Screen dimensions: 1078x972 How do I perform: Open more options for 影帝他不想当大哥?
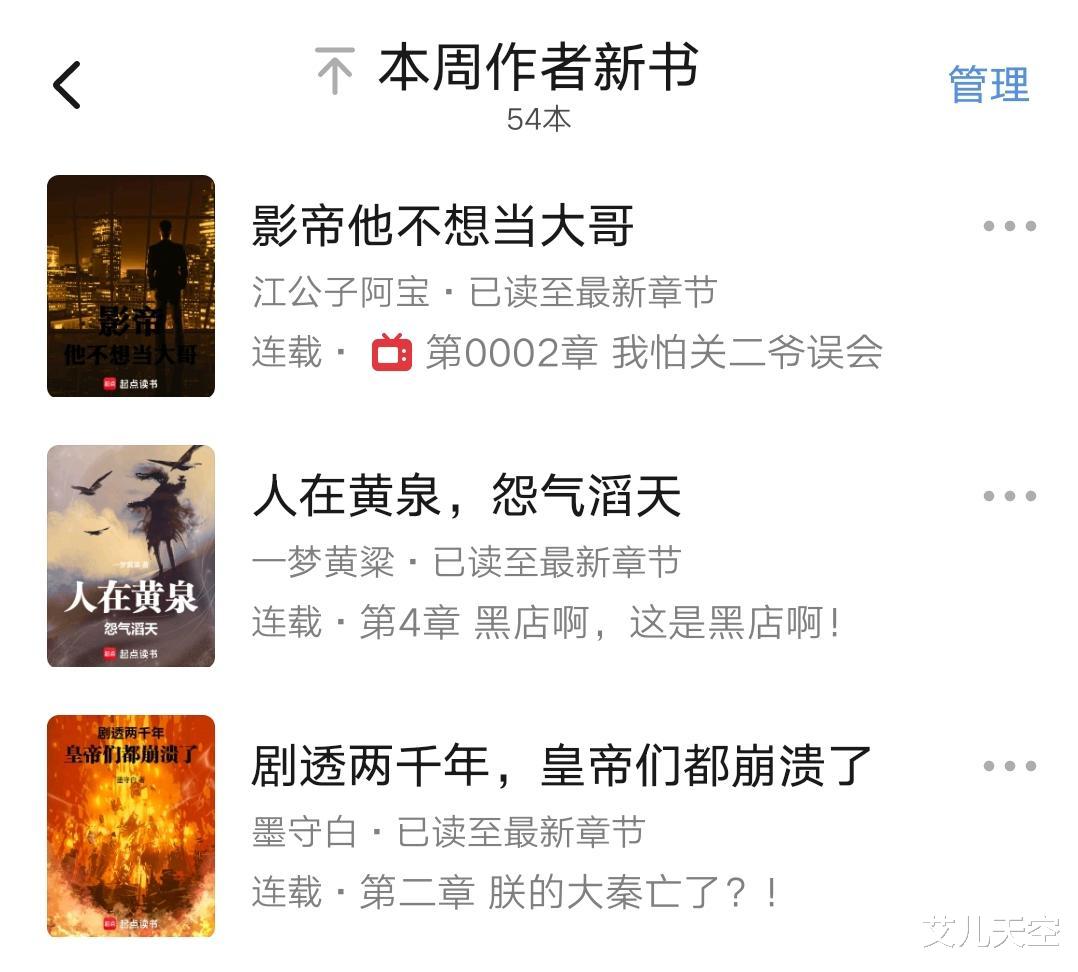(x=1009, y=226)
